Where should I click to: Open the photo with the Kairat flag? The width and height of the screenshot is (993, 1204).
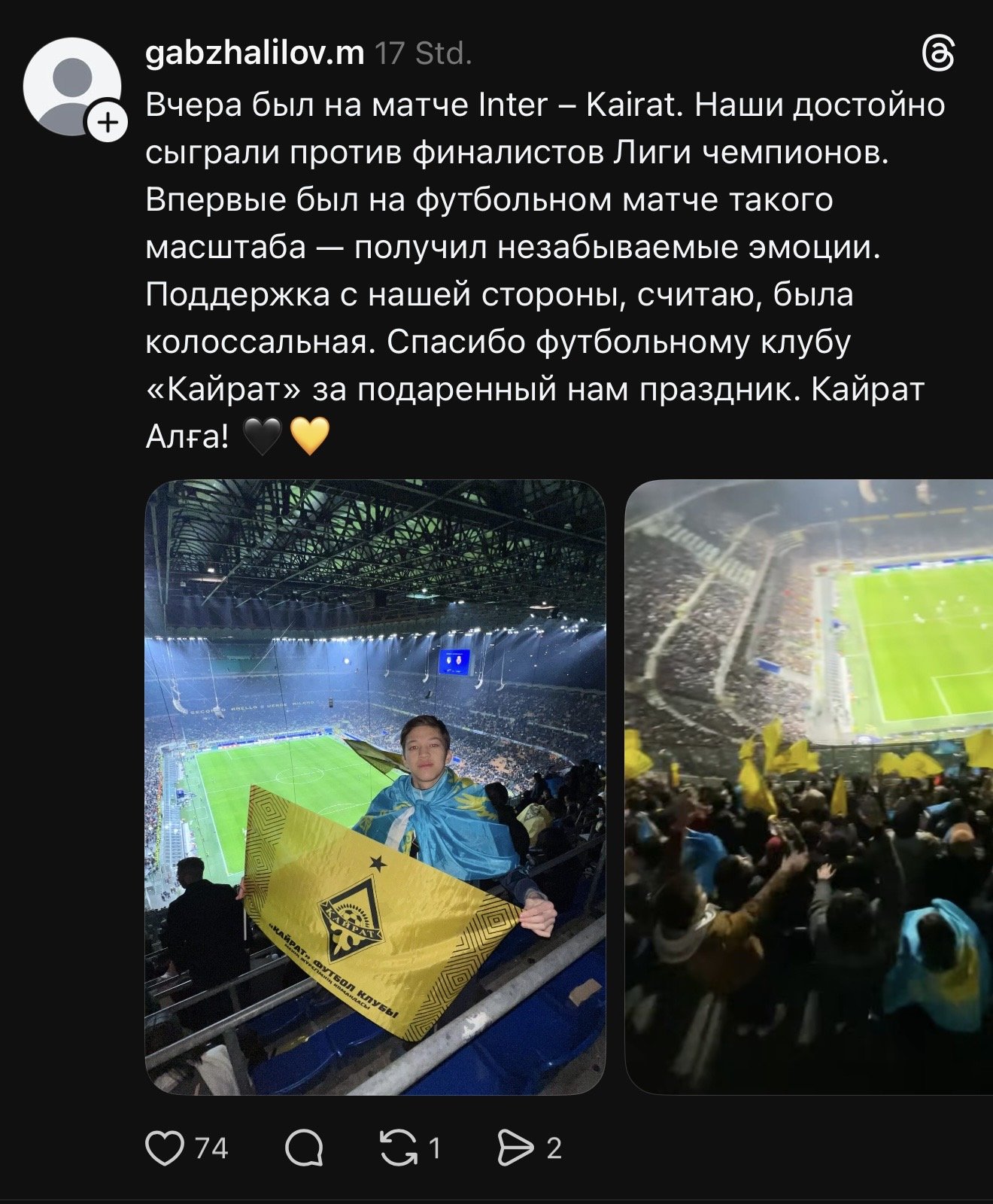tap(375, 786)
